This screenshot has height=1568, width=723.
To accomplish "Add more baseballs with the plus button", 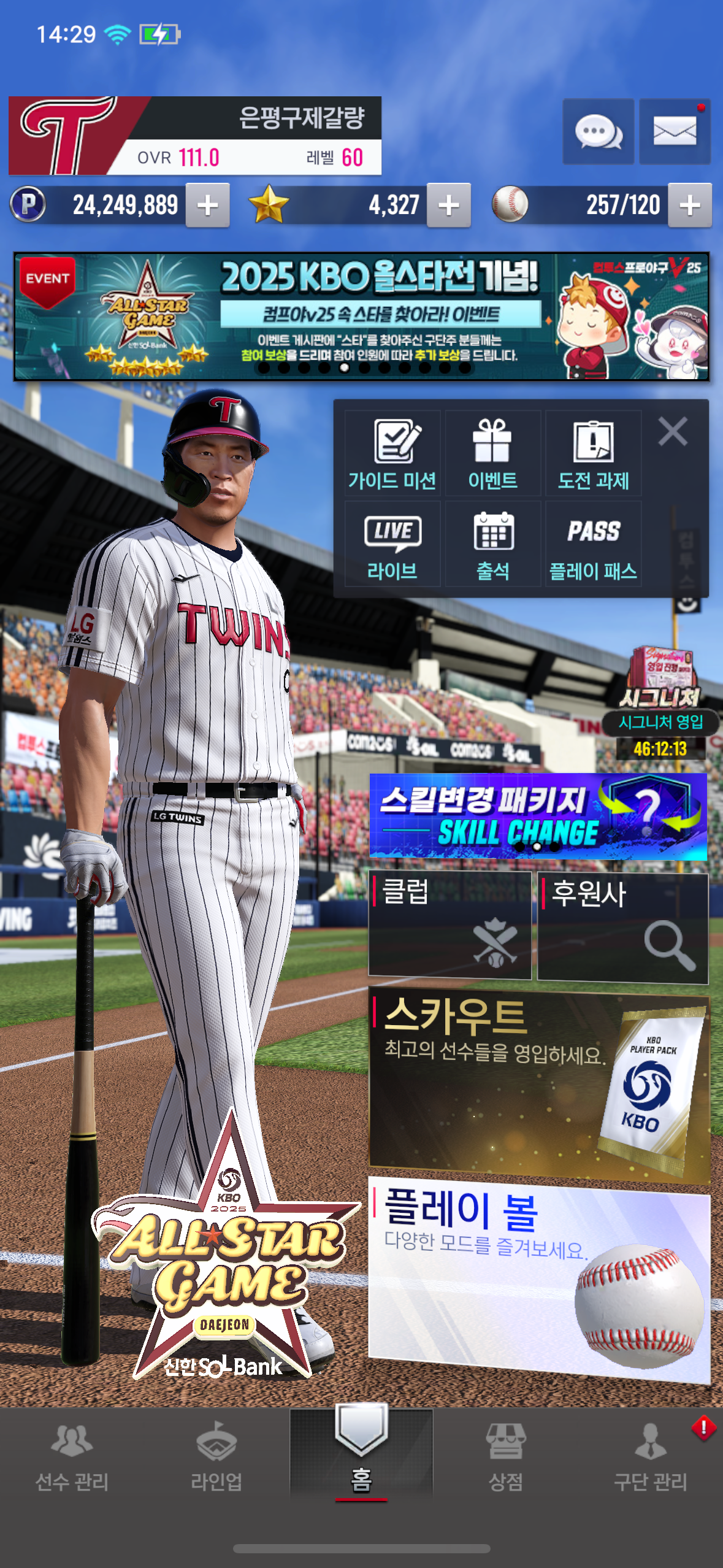I will tap(690, 205).
